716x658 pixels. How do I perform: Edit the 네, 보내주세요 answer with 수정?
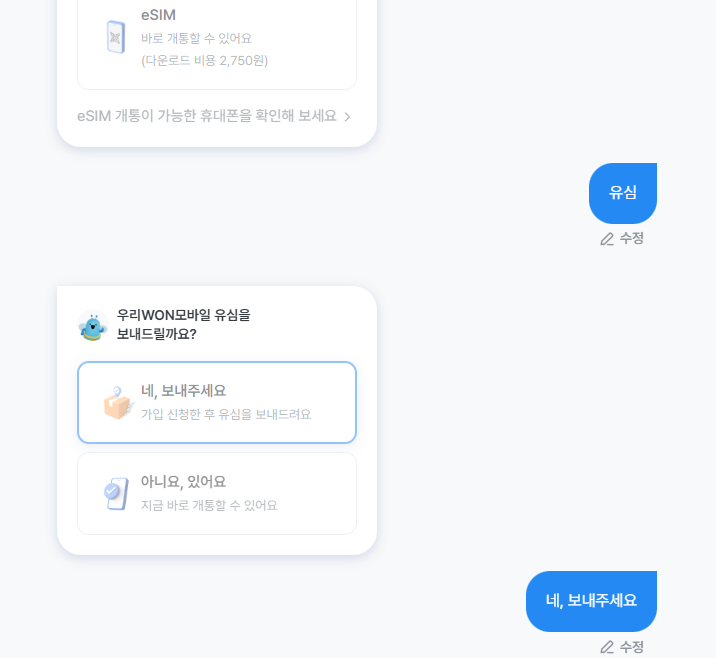pyautogui.click(x=622, y=647)
